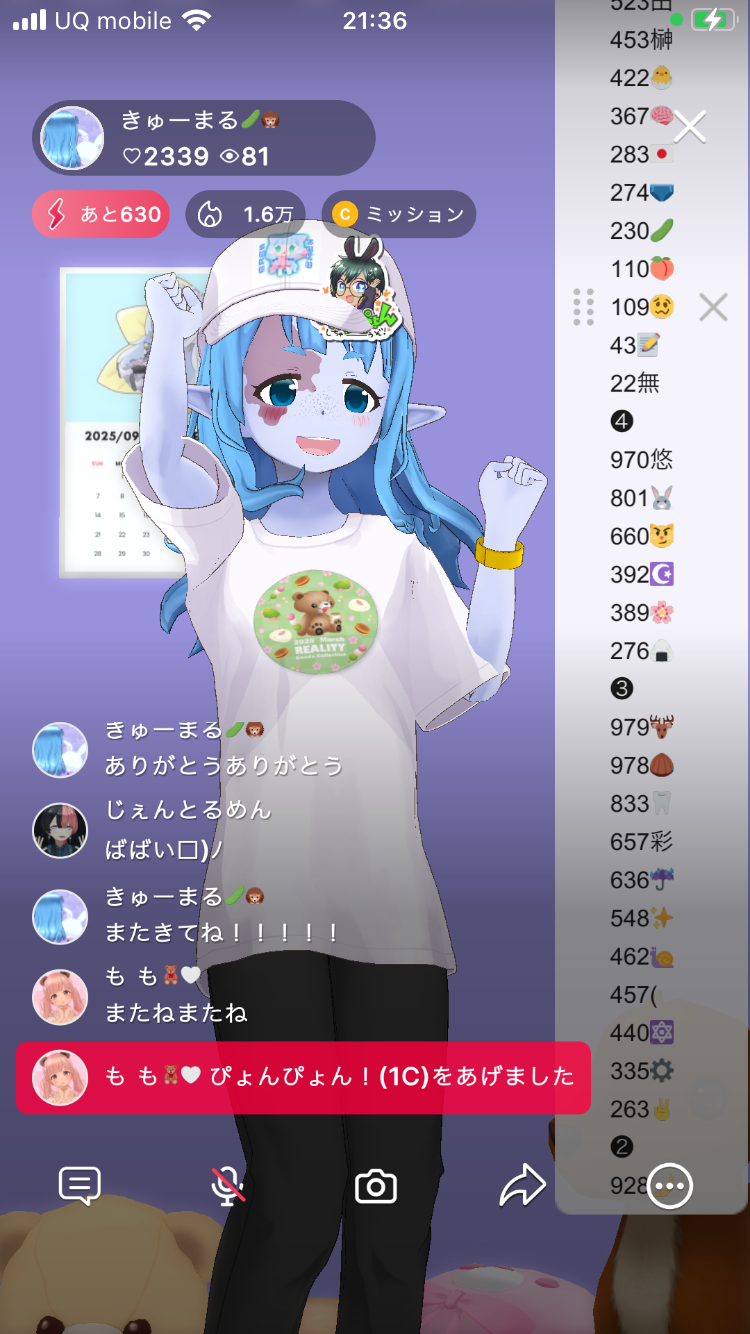750x1334 pixels.
Task: Open the ミッション chip
Action: (x=399, y=214)
